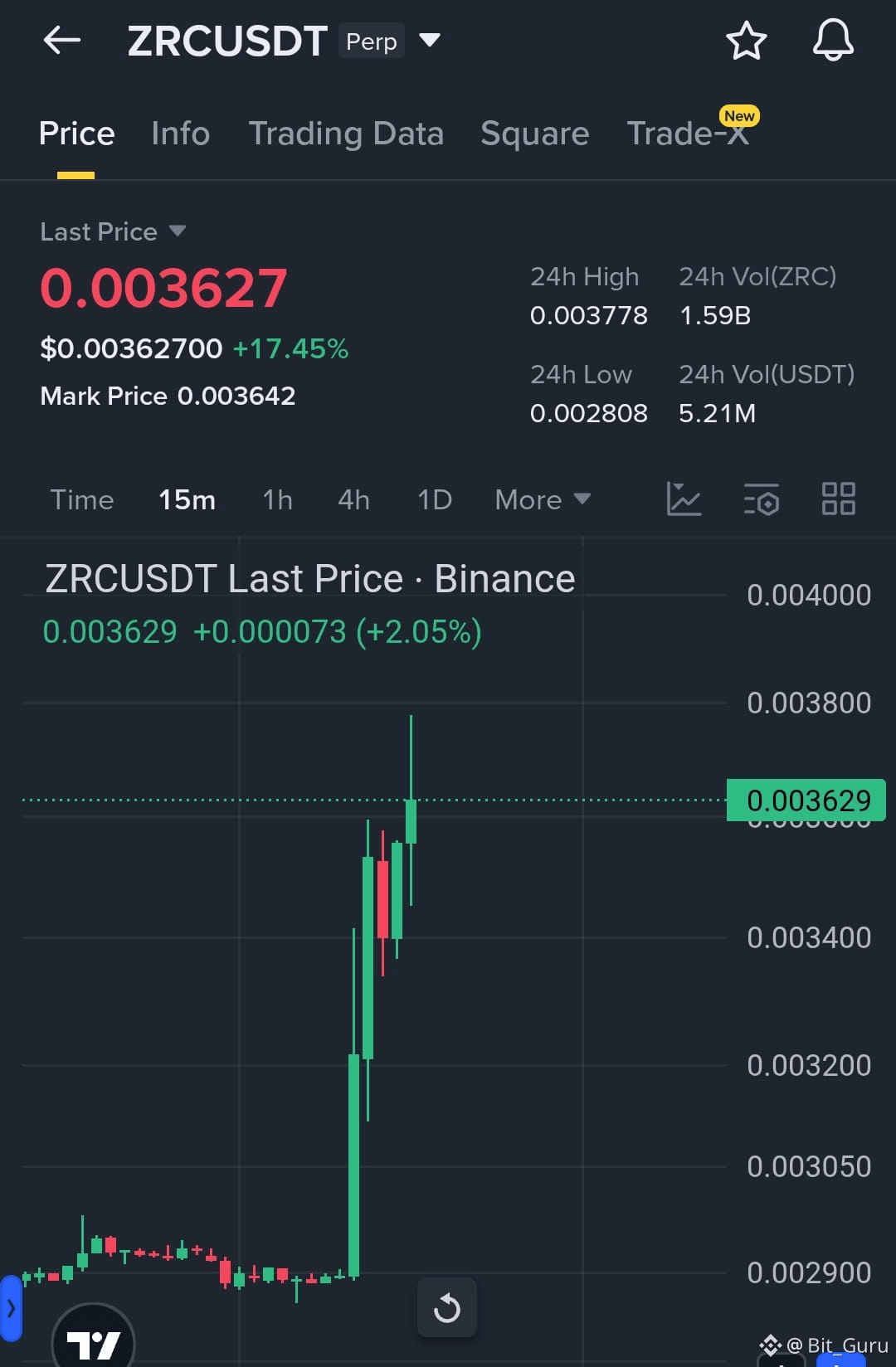Add ZRCUSDT to favorites via star icon

tap(745, 40)
